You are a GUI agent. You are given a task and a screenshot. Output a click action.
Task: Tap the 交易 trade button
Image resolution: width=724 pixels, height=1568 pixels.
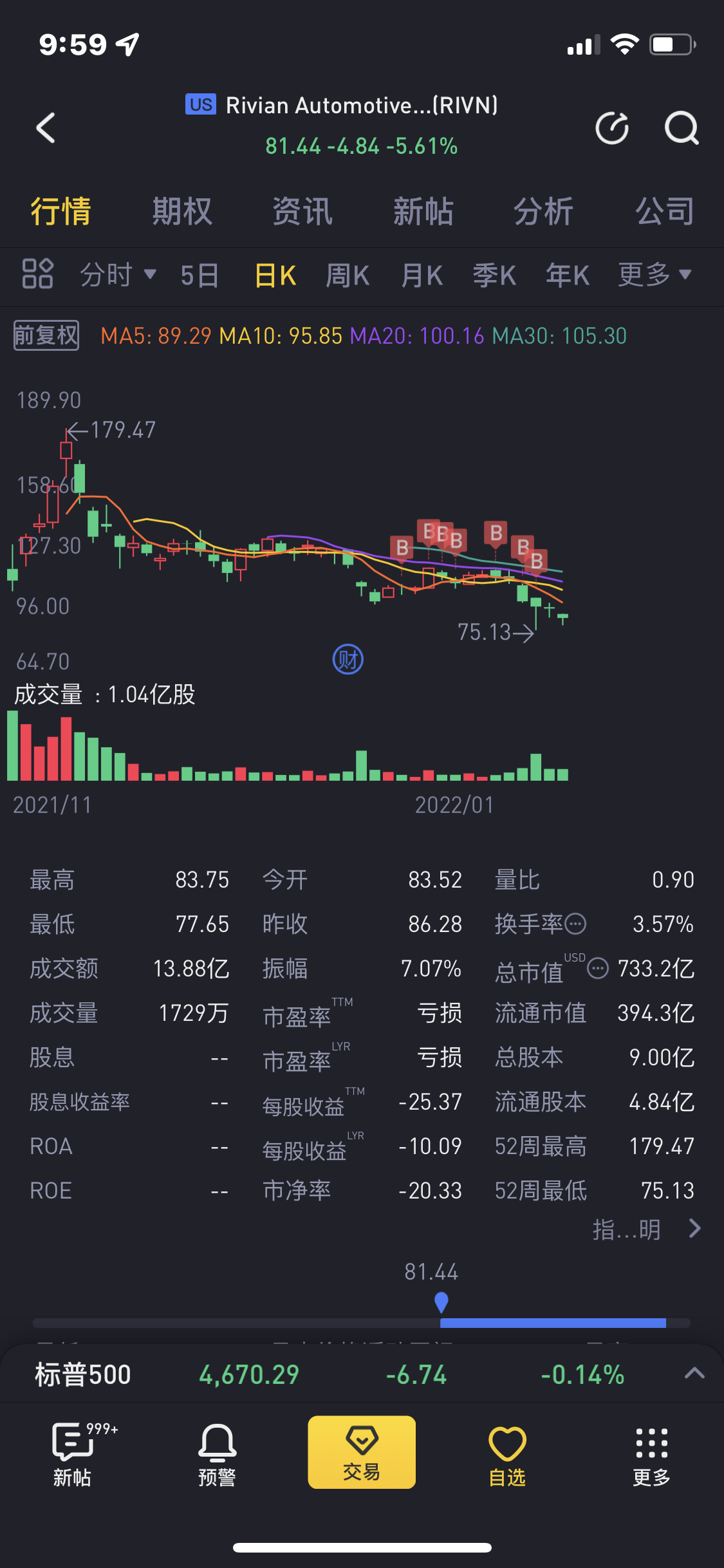click(362, 1452)
